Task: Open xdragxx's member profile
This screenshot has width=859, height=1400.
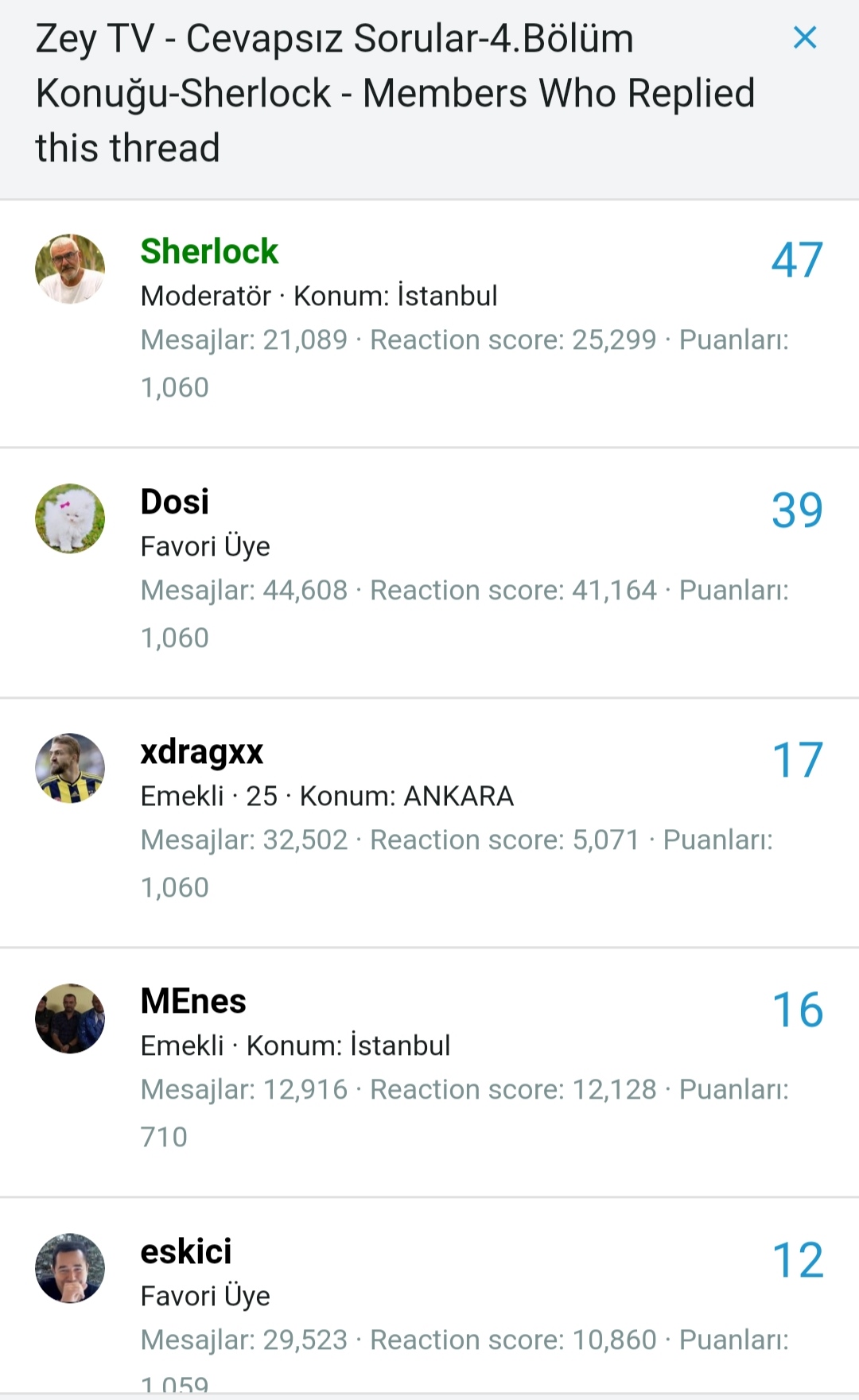Action: [202, 752]
